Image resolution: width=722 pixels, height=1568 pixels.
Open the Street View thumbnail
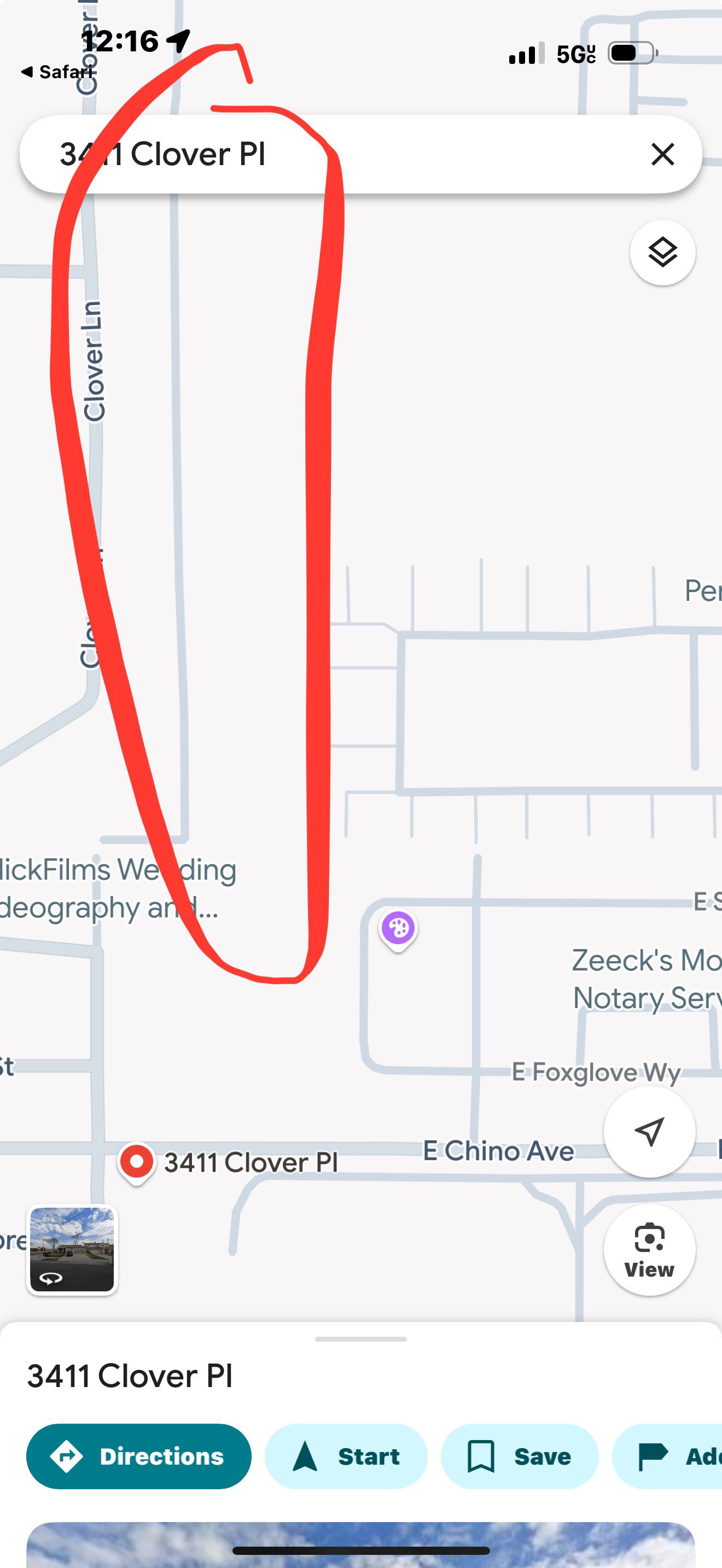(x=72, y=1250)
